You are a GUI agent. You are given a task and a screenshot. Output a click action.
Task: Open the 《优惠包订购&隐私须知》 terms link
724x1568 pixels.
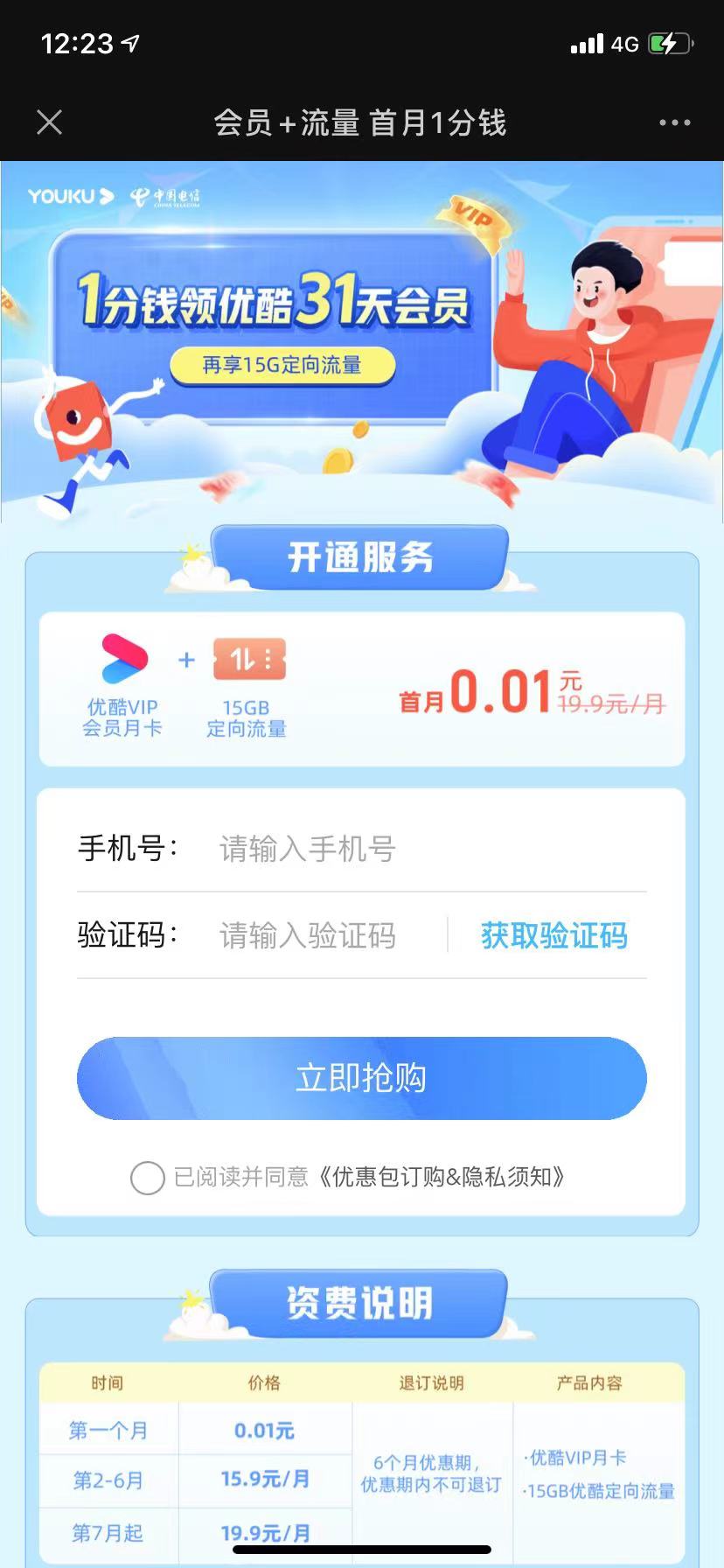click(441, 1177)
